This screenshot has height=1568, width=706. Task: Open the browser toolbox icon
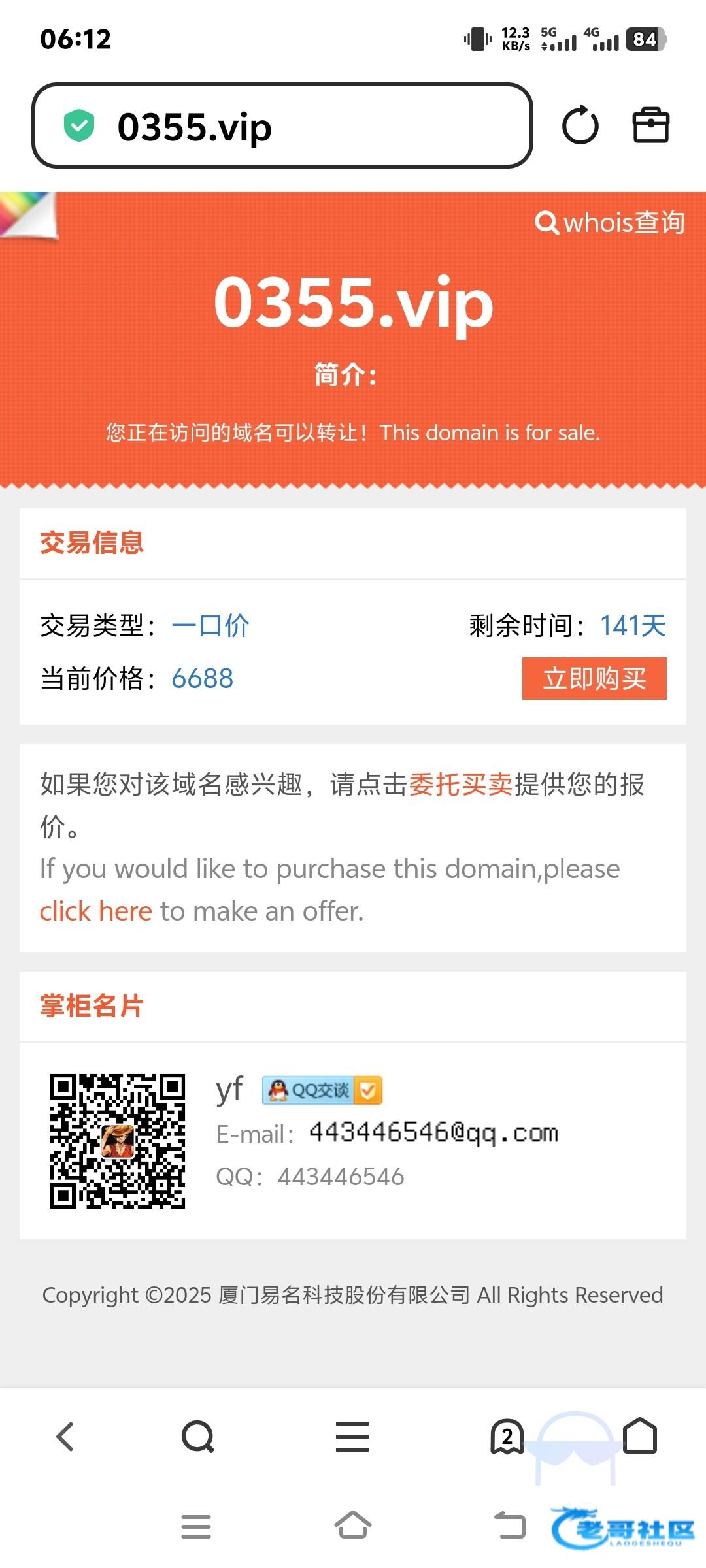(x=650, y=125)
